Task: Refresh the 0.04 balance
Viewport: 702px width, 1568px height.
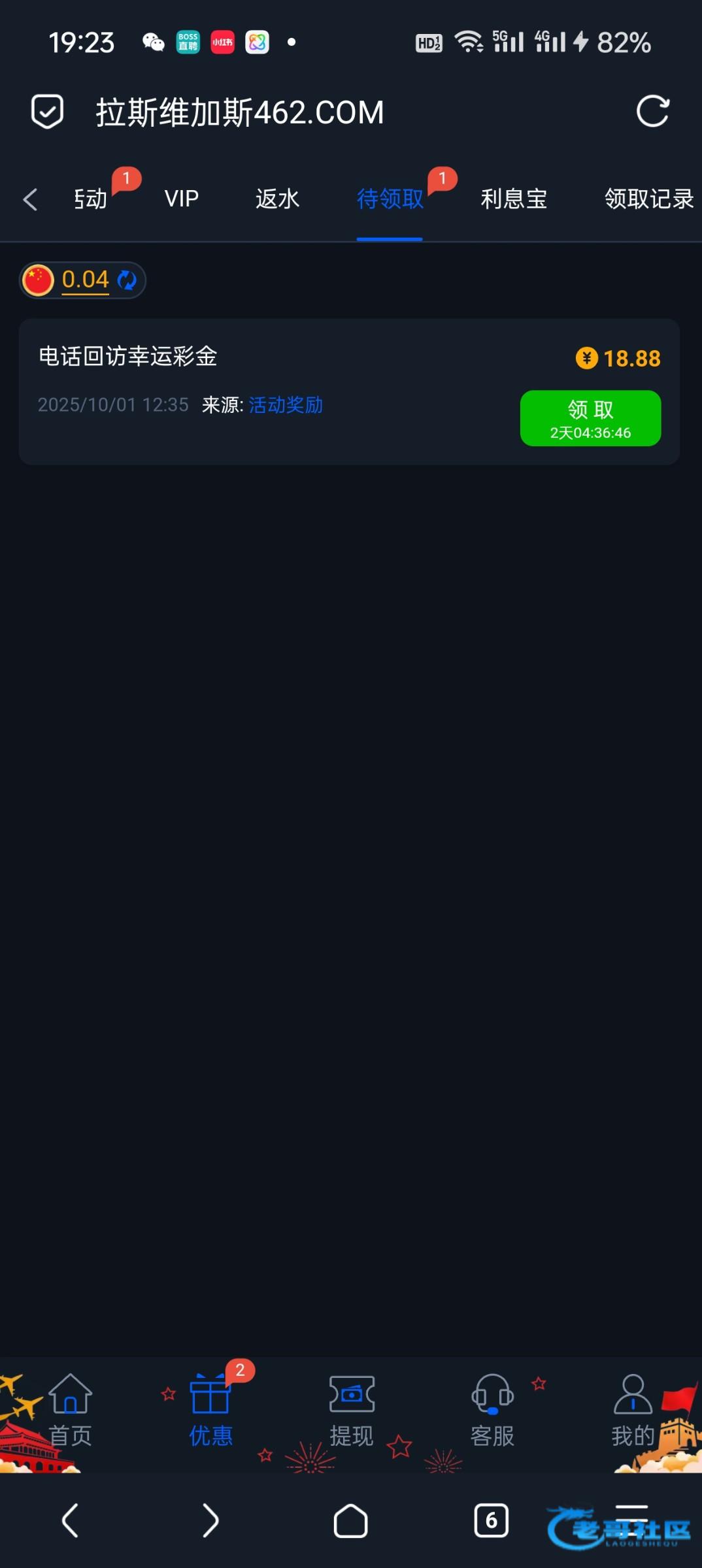Action: coord(127,280)
